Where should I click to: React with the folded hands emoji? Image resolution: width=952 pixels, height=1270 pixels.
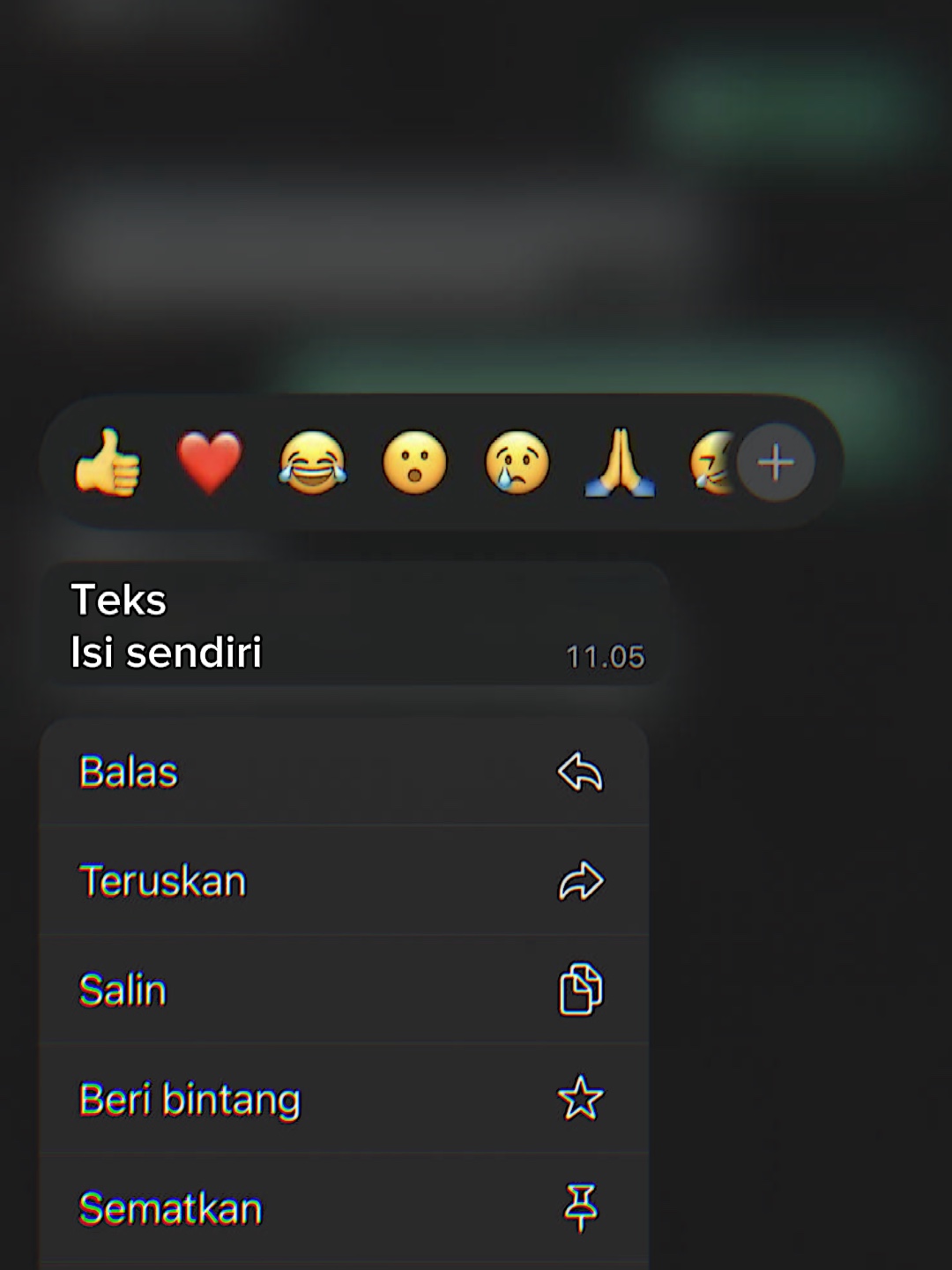click(621, 462)
